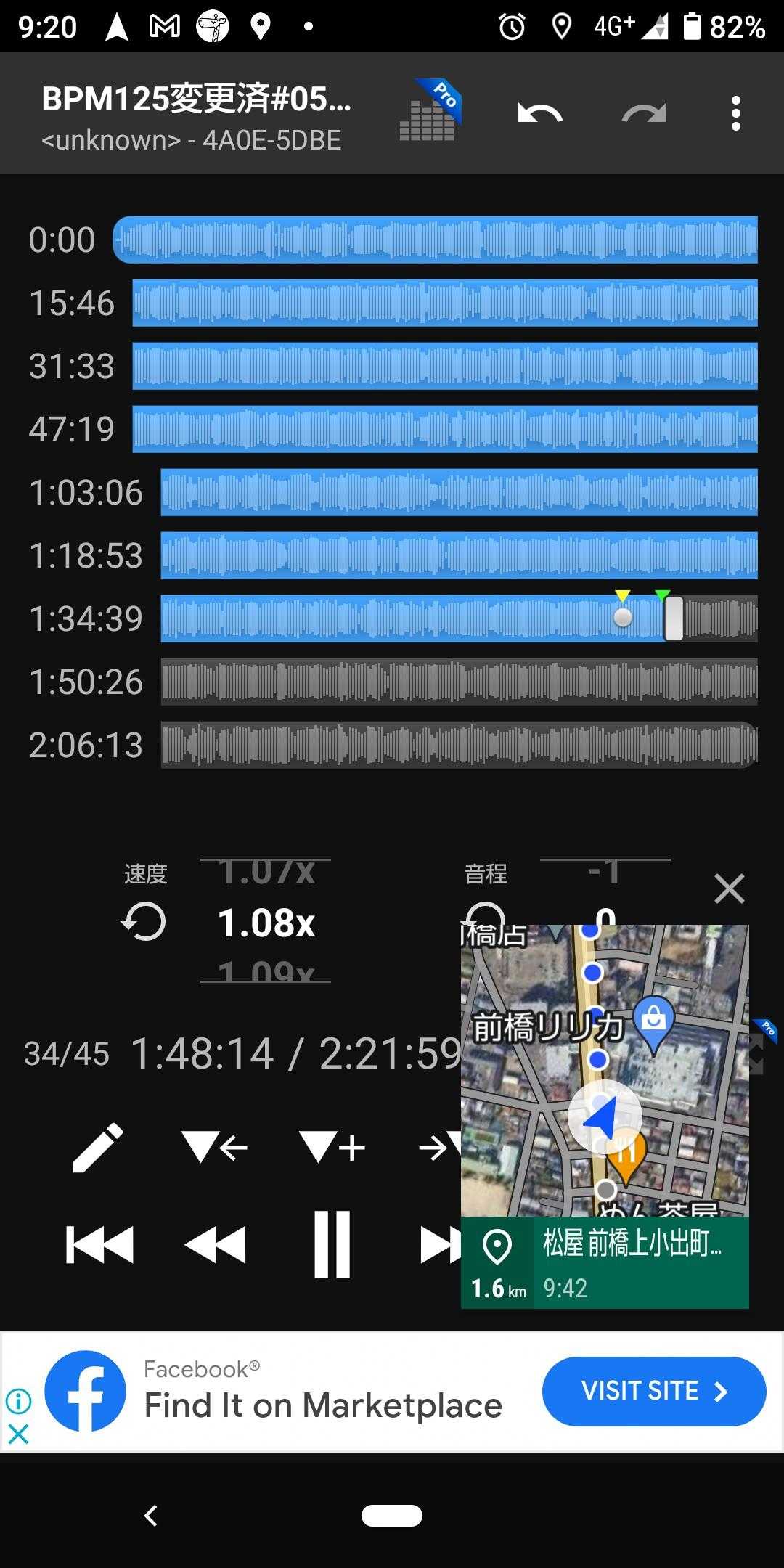Jump to the previous marker
Image resolution: width=784 pixels, height=1568 pixels.
coord(214,1148)
